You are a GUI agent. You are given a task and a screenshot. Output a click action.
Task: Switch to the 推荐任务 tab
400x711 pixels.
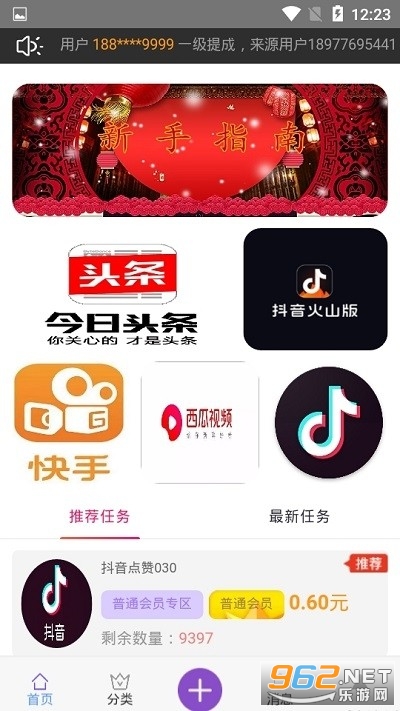[100, 516]
